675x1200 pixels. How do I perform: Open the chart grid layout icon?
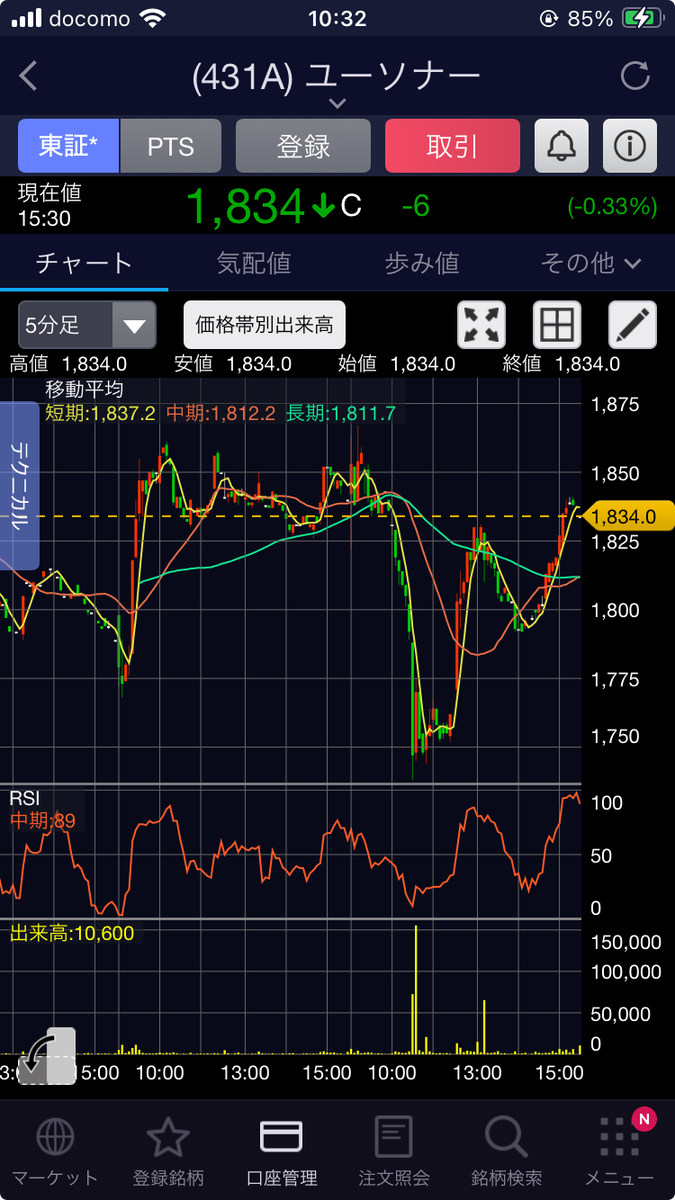tap(557, 325)
